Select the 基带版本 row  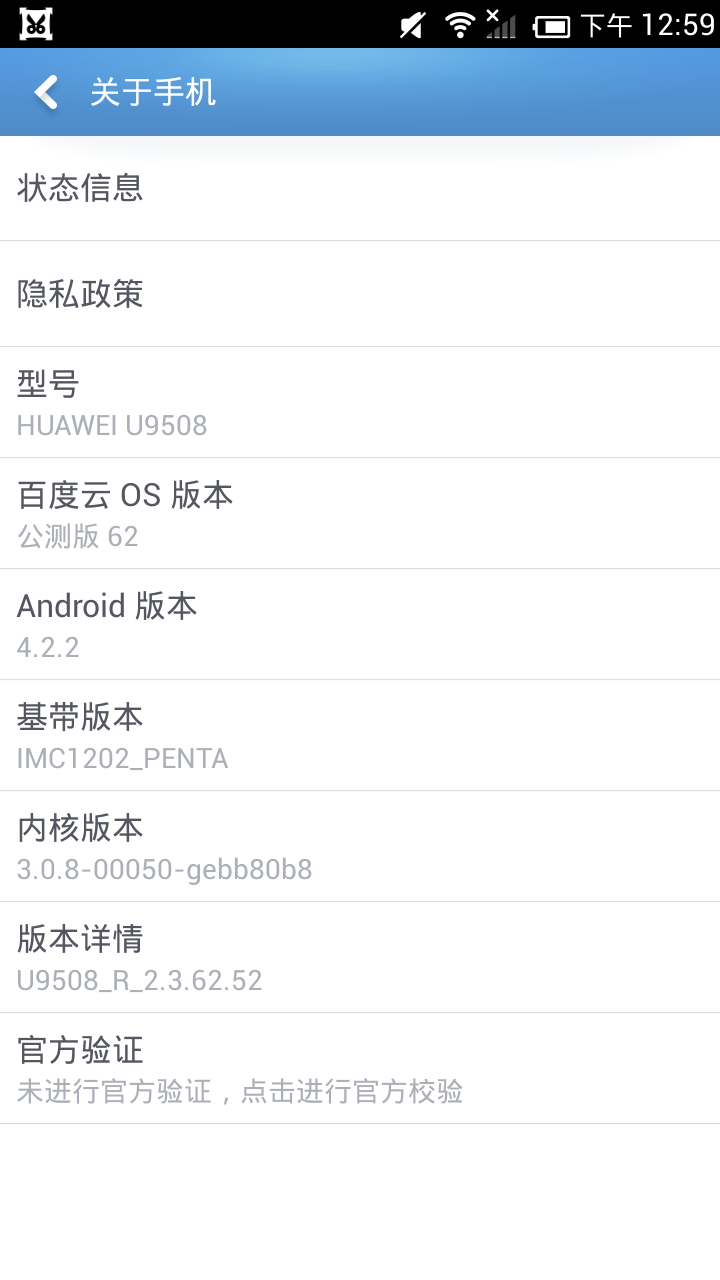(360, 735)
